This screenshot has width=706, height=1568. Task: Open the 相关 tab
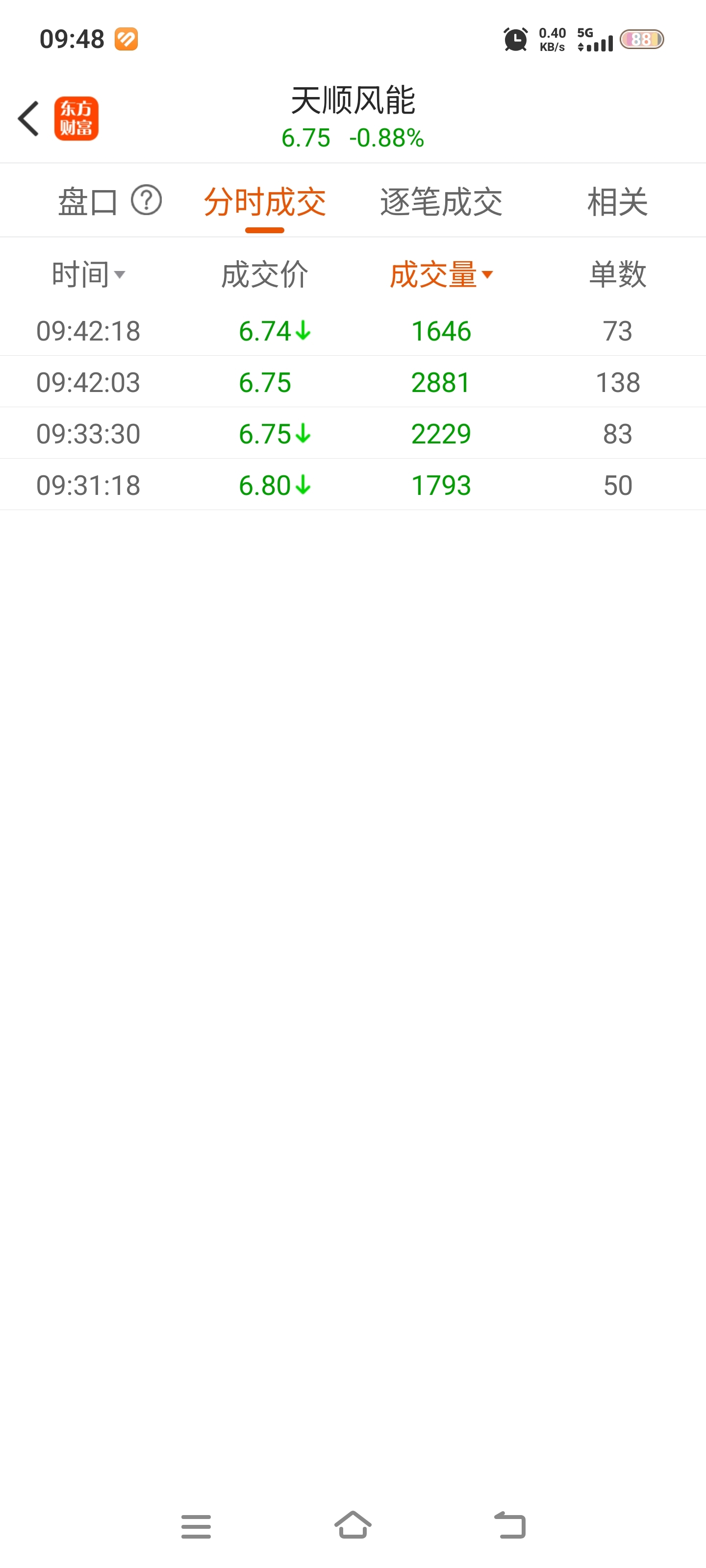click(617, 201)
